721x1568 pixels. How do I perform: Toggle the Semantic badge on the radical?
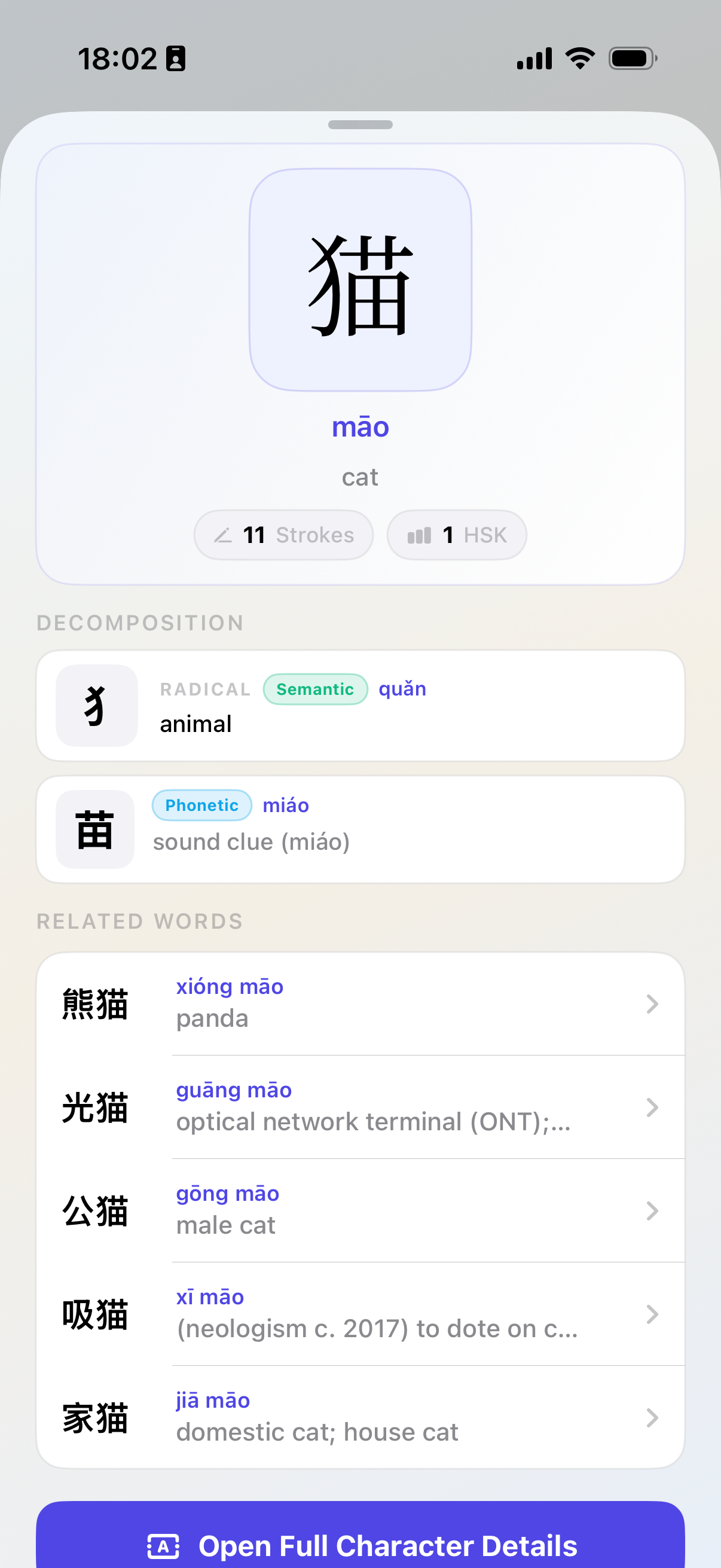click(314, 688)
